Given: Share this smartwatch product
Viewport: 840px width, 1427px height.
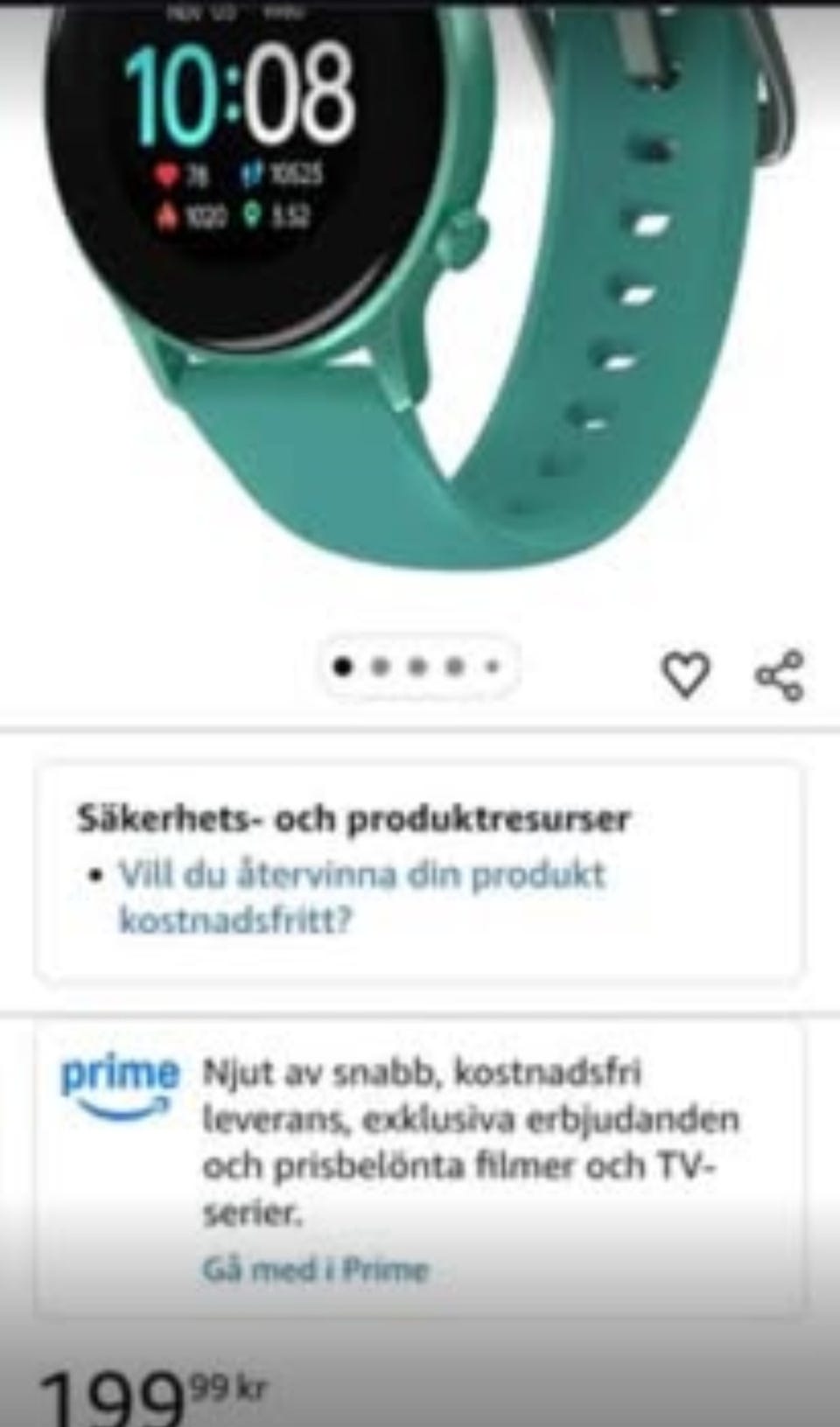Looking at the screenshot, I should (779, 675).
